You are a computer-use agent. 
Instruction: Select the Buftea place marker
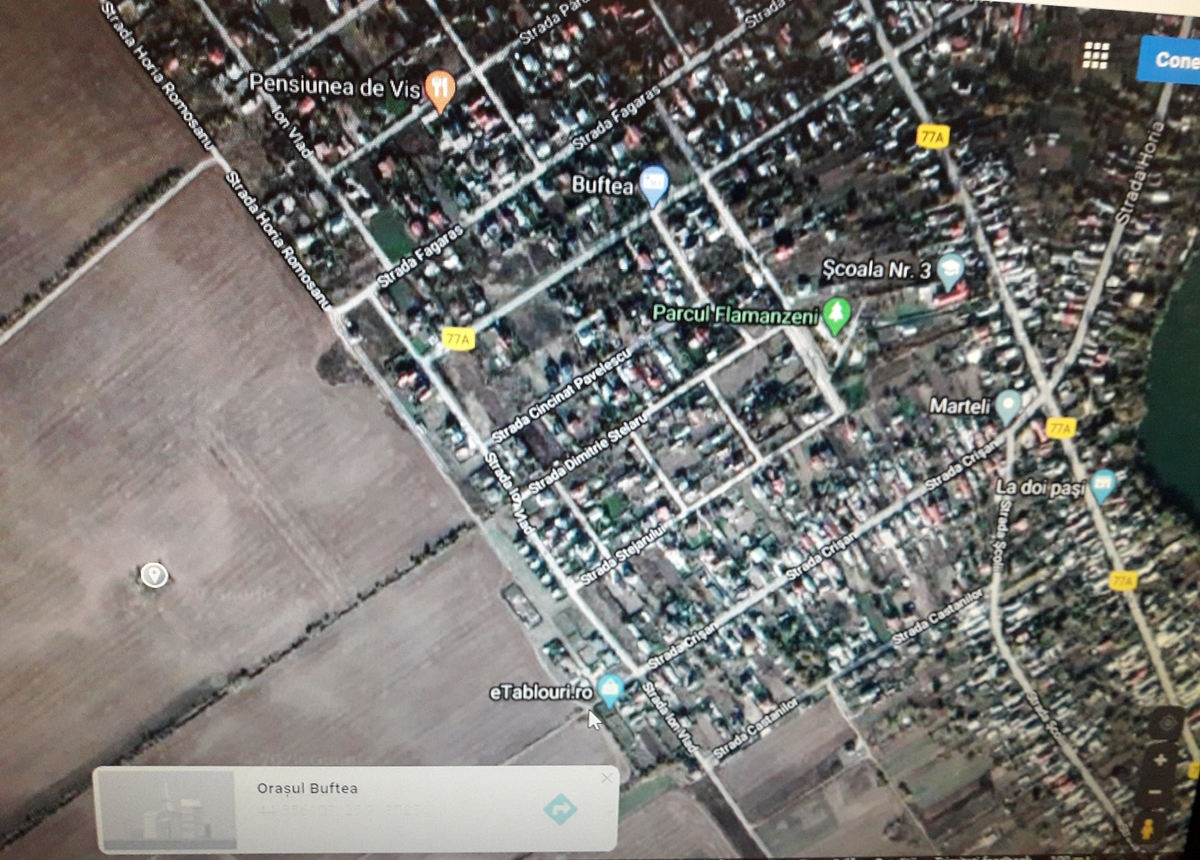tap(653, 184)
